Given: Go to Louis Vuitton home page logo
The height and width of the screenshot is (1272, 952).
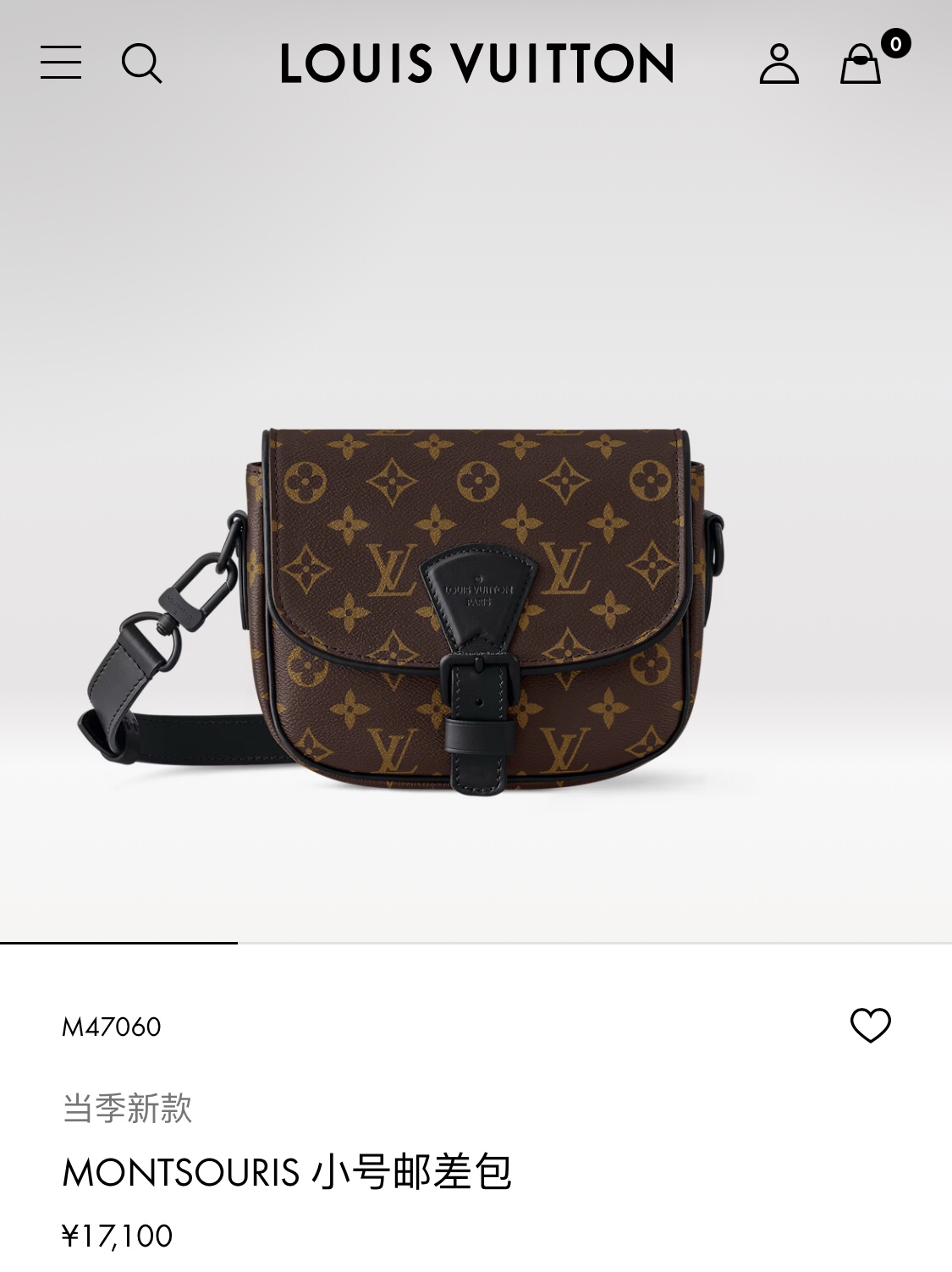Looking at the screenshot, I should (x=476, y=63).
